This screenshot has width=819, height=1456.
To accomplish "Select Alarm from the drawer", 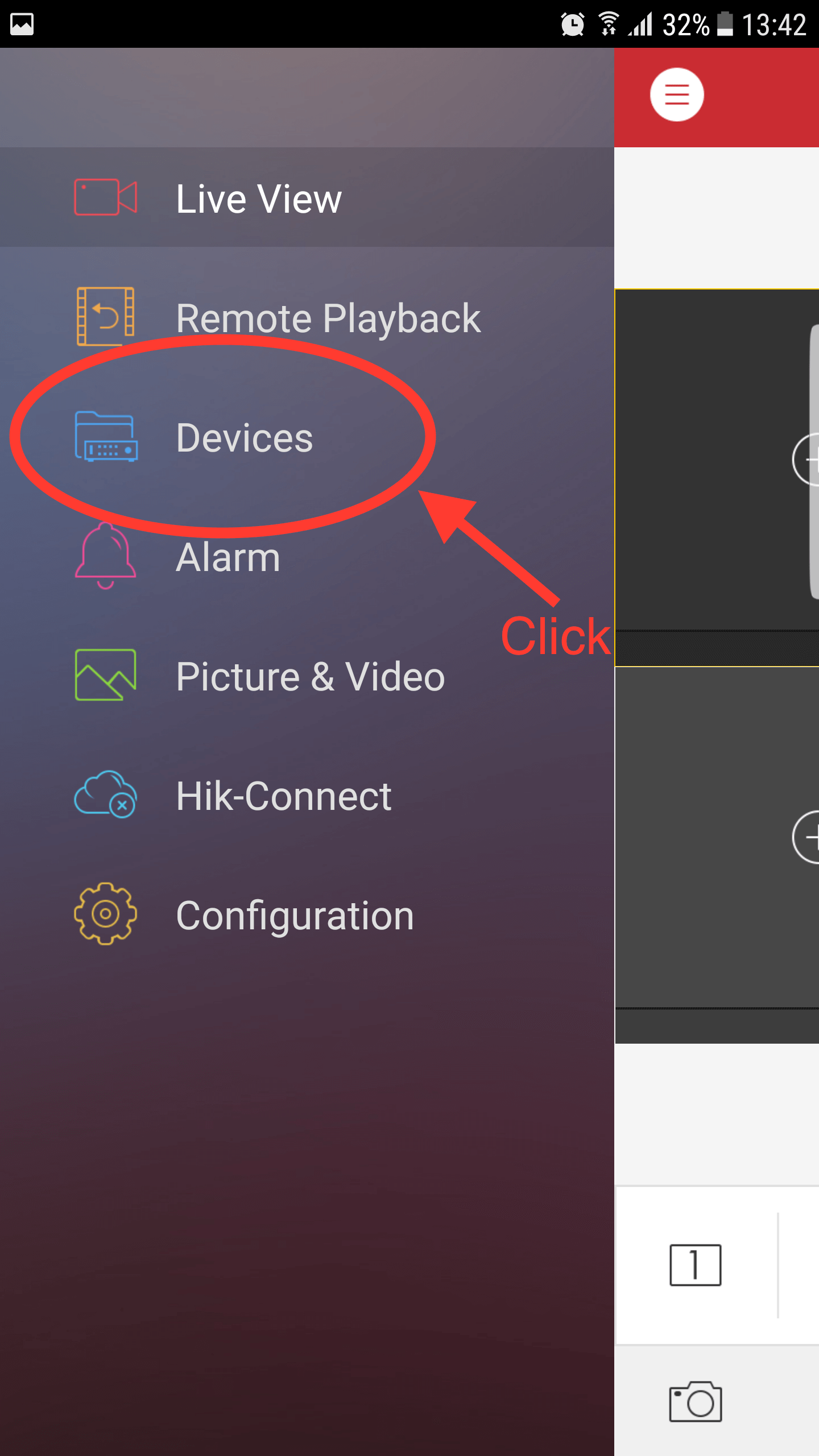I will (x=307, y=556).
